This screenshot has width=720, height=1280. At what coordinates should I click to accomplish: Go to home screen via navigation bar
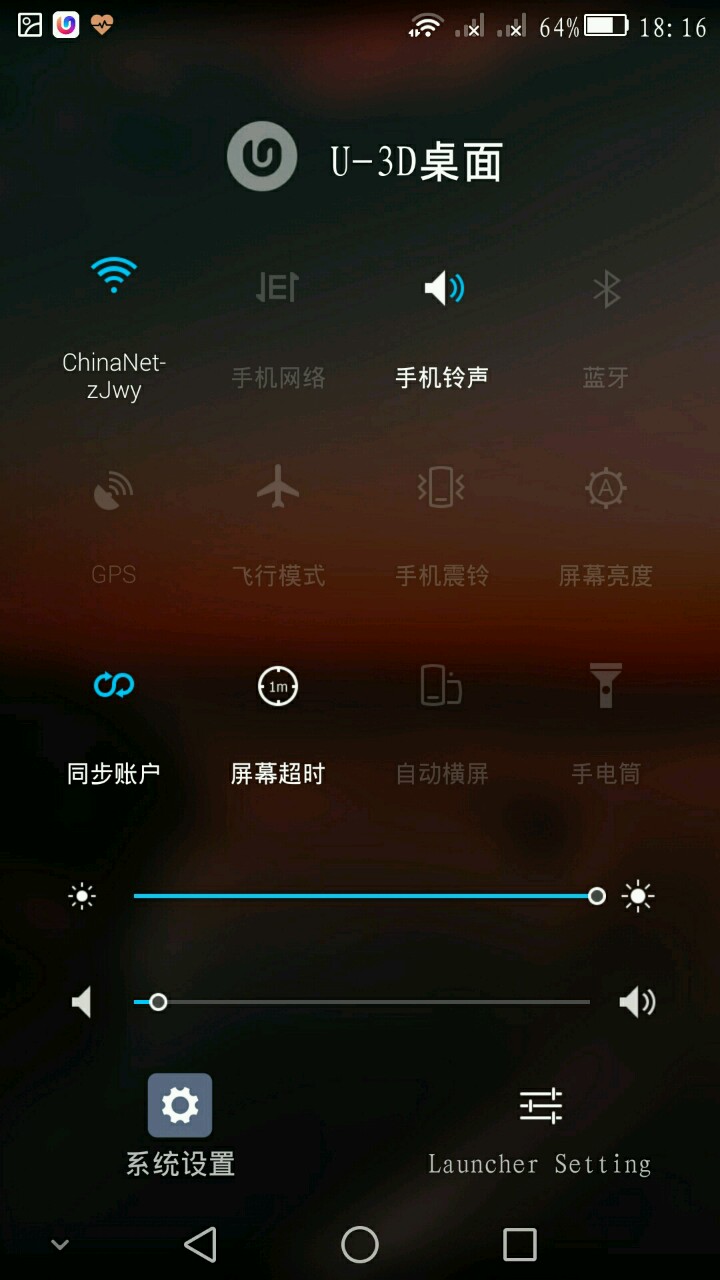[x=360, y=1245]
